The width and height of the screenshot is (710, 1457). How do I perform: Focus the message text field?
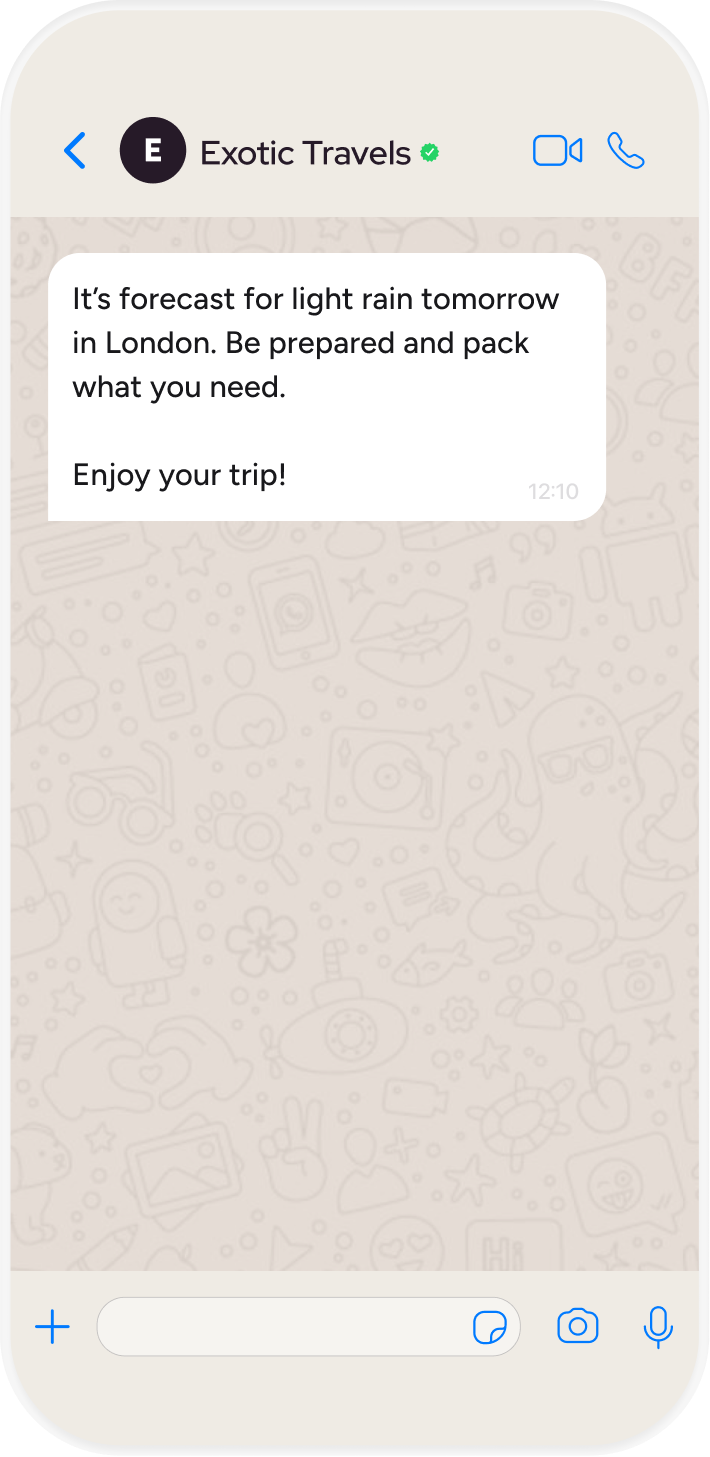click(280, 1327)
